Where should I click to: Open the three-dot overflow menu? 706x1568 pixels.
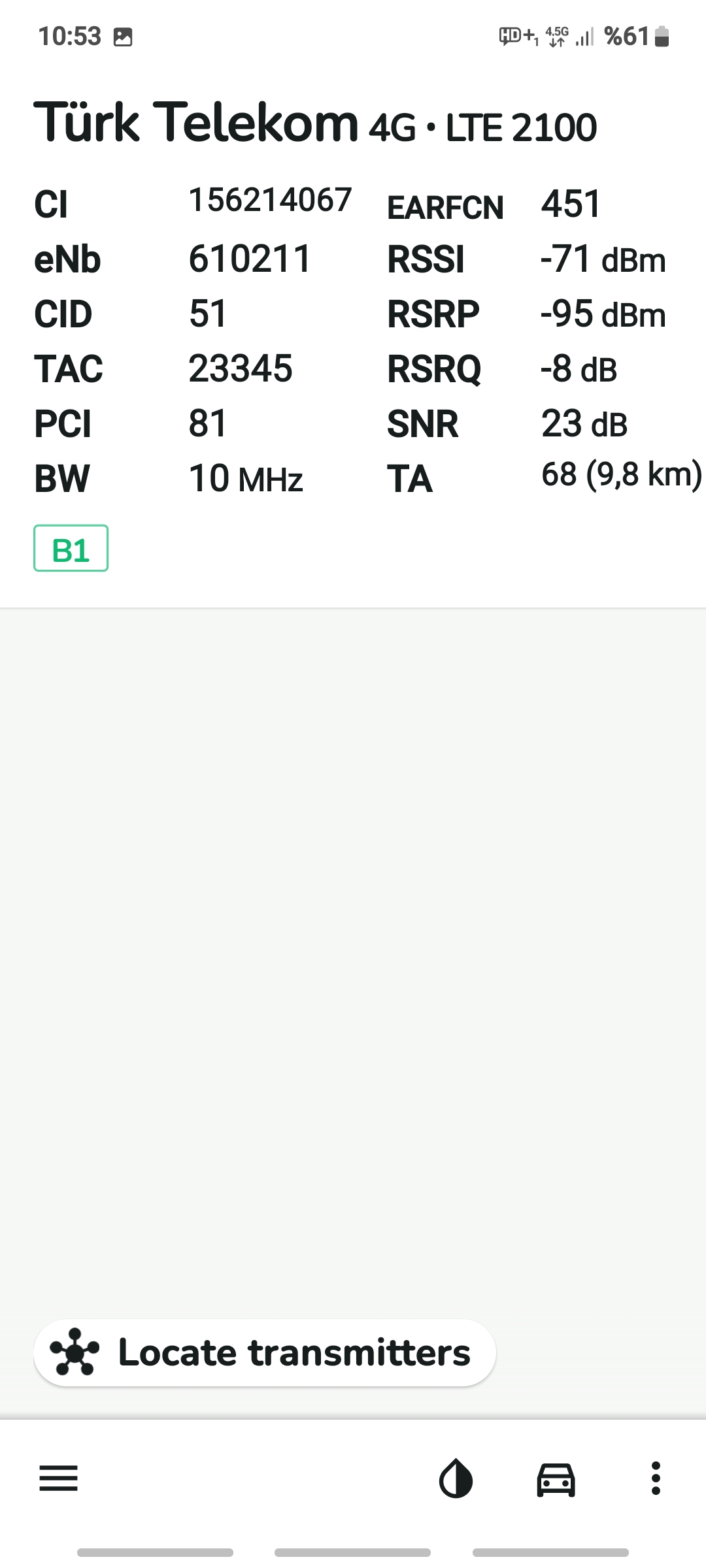[x=656, y=1478]
